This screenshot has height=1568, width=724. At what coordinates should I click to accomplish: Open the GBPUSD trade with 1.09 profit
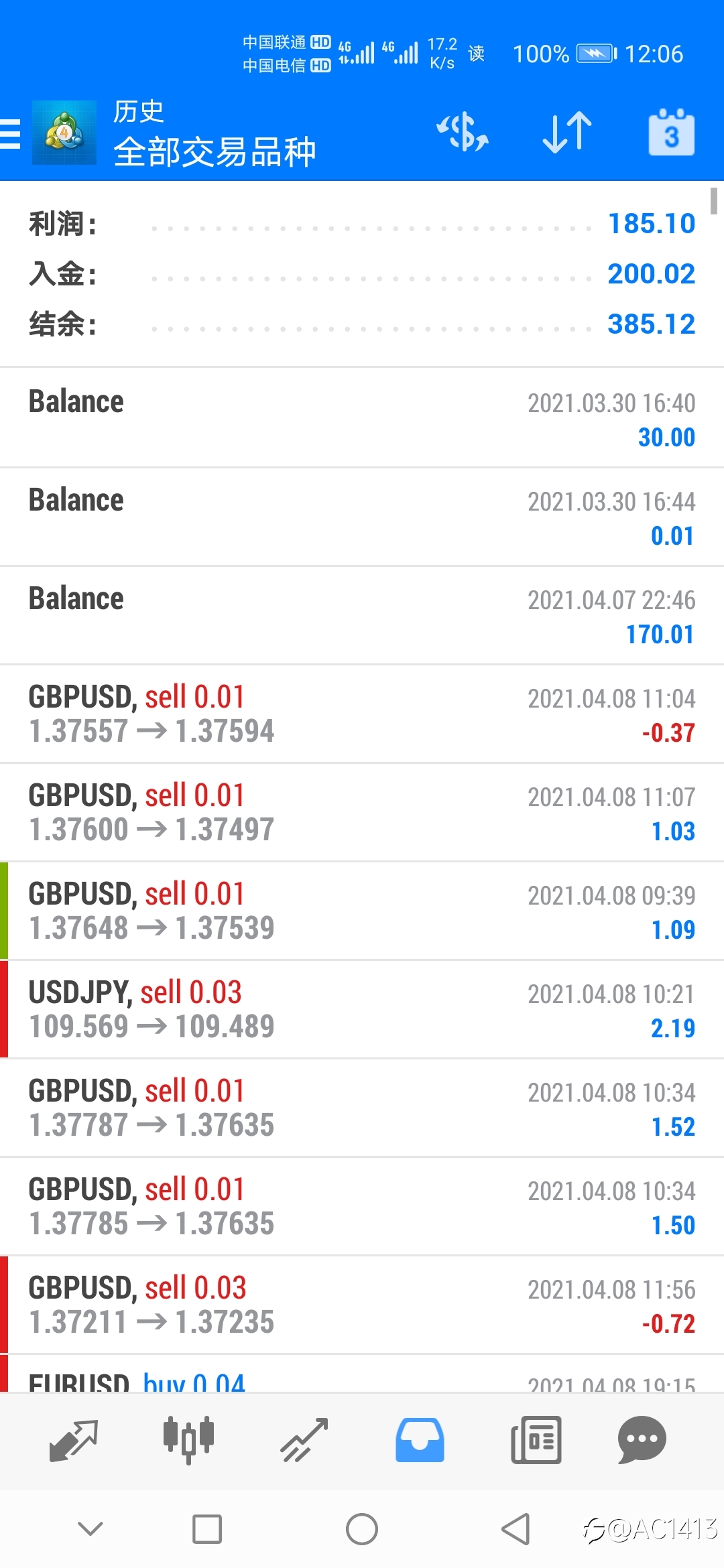(362, 911)
